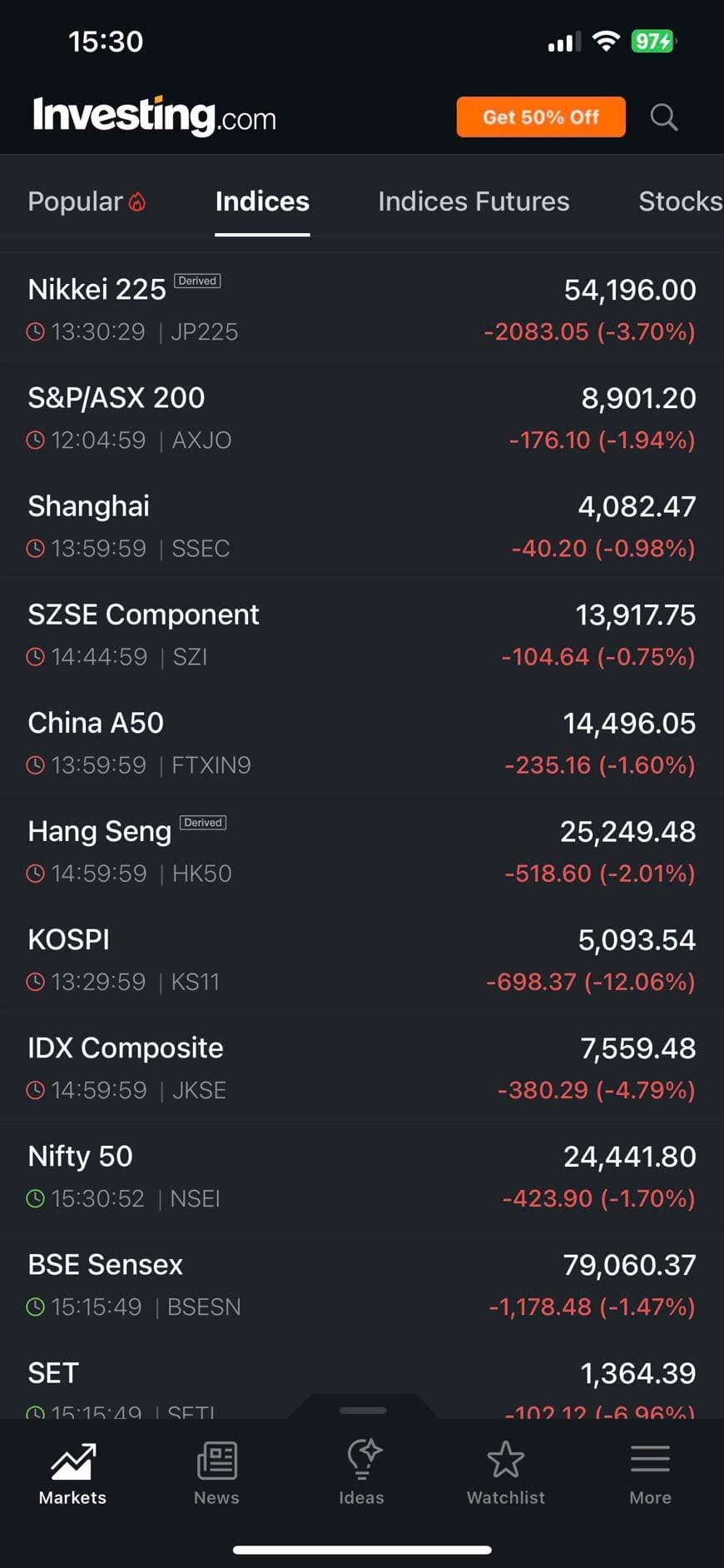Switch to the Stocks tab
This screenshot has height=1568, width=724.
tap(679, 202)
